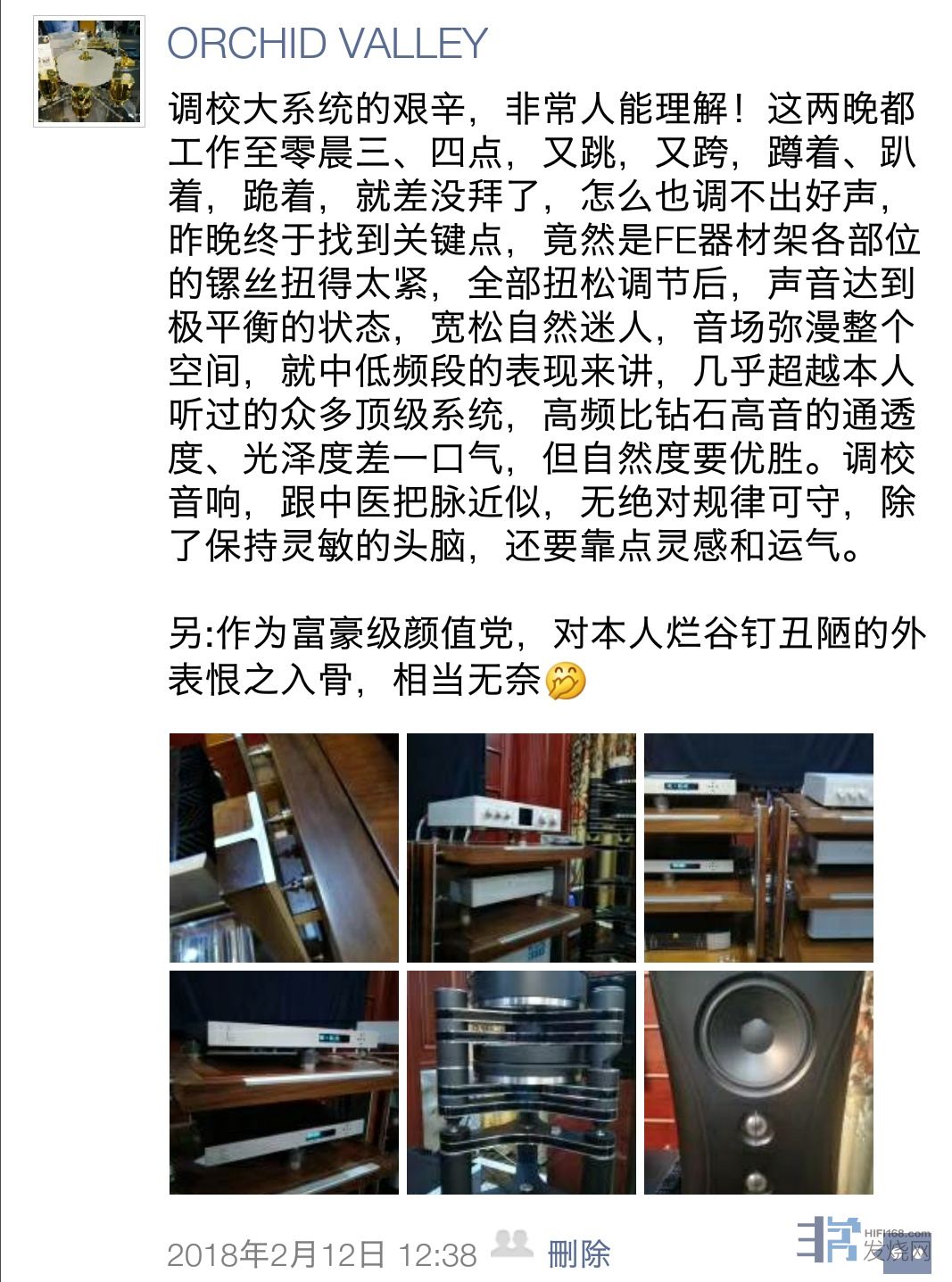952x1282 pixels.
Task: Enlarge the photo of two silver players on shelves
Action: pyautogui.click(x=284, y=1083)
